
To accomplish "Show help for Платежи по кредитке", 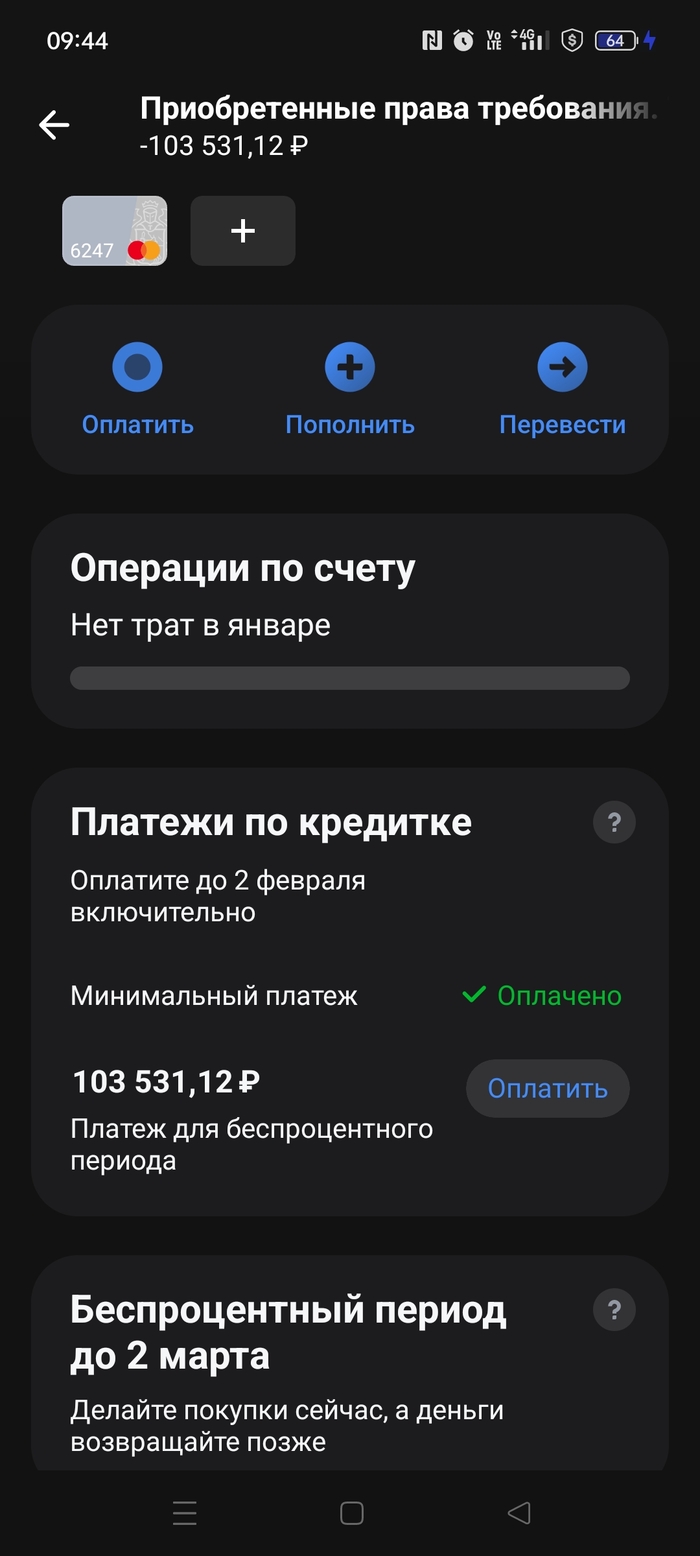I will coord(614,823).
